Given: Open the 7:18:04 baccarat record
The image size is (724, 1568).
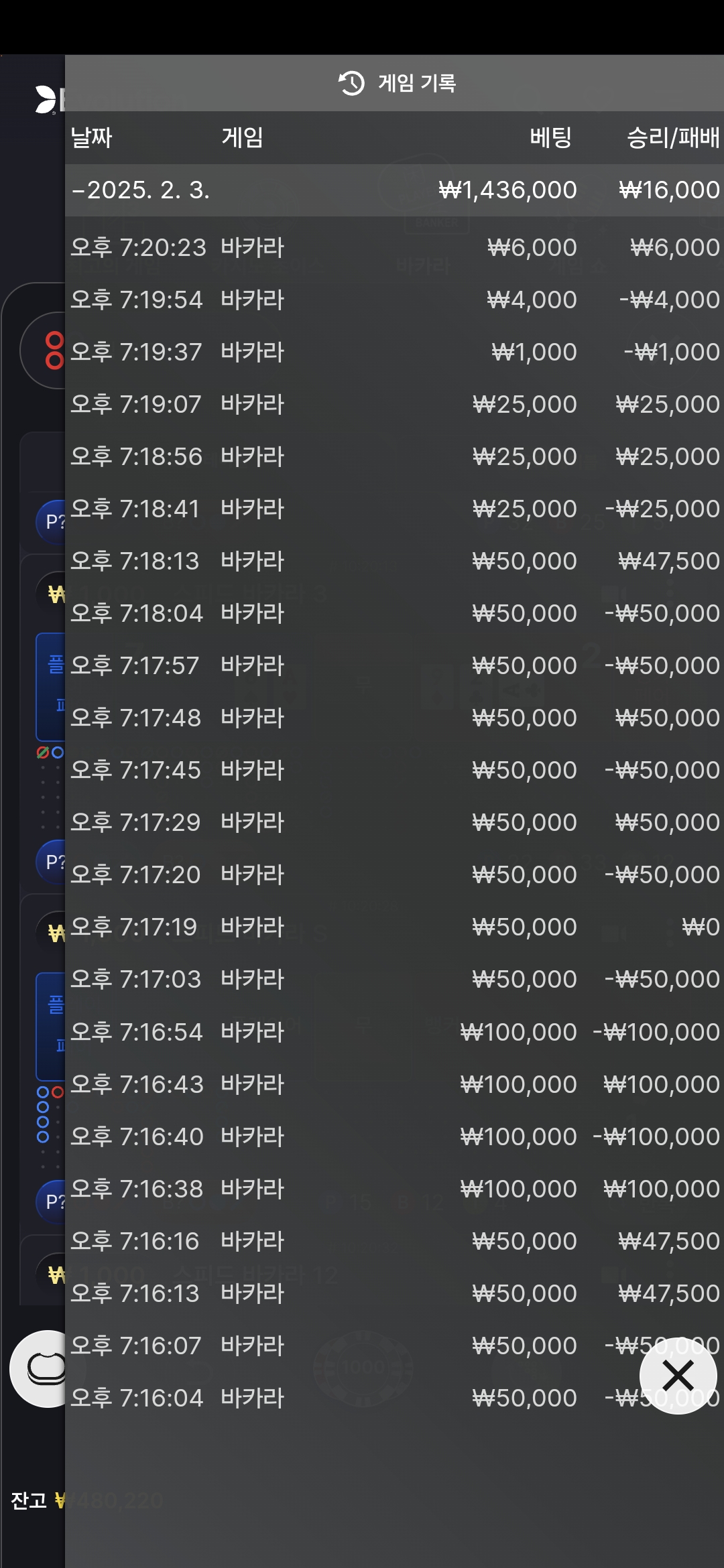Looking at the screenshot, I should (394, 613).
